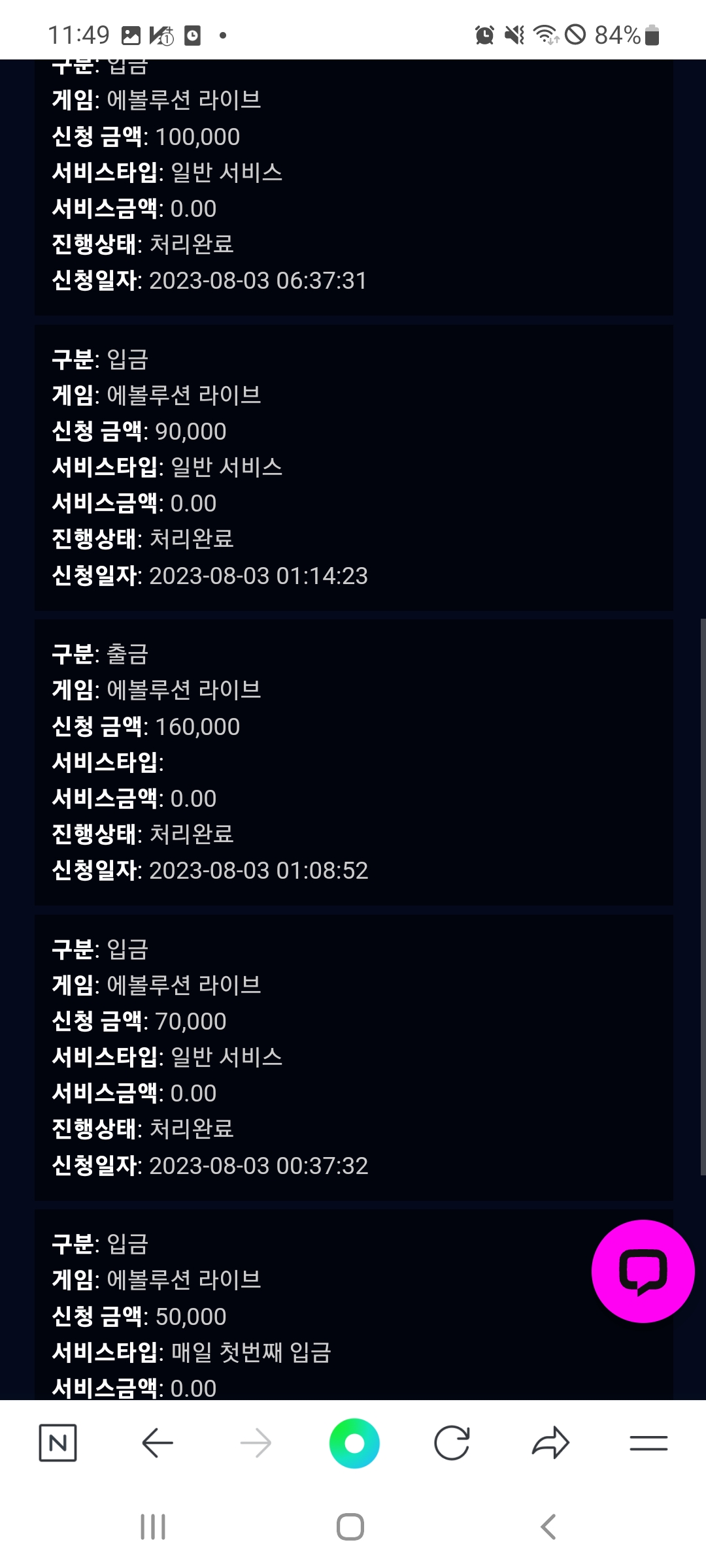Open the browser hamburger menu

point(648,1443)
